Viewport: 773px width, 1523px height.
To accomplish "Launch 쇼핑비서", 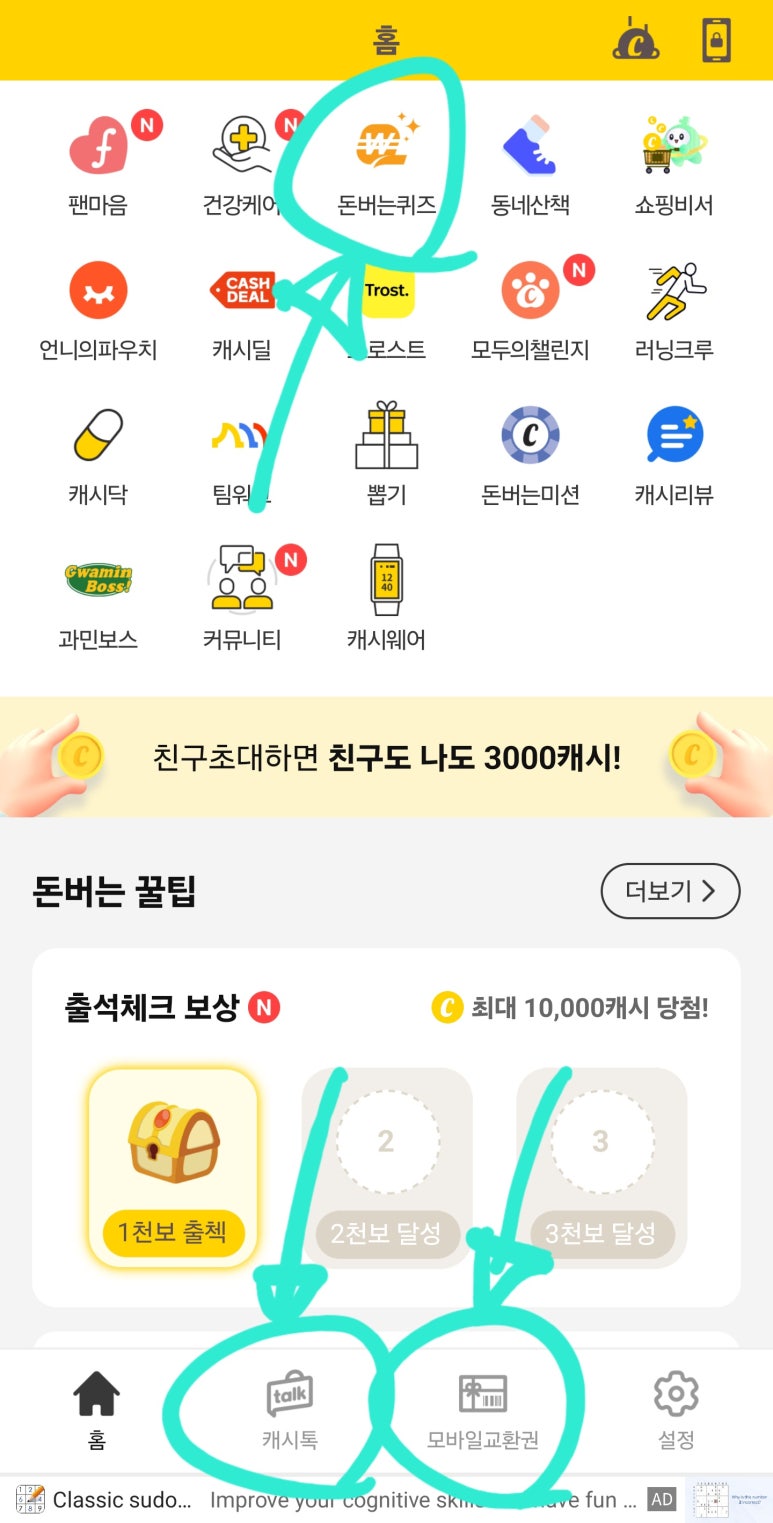I will [x=674, y=165].
